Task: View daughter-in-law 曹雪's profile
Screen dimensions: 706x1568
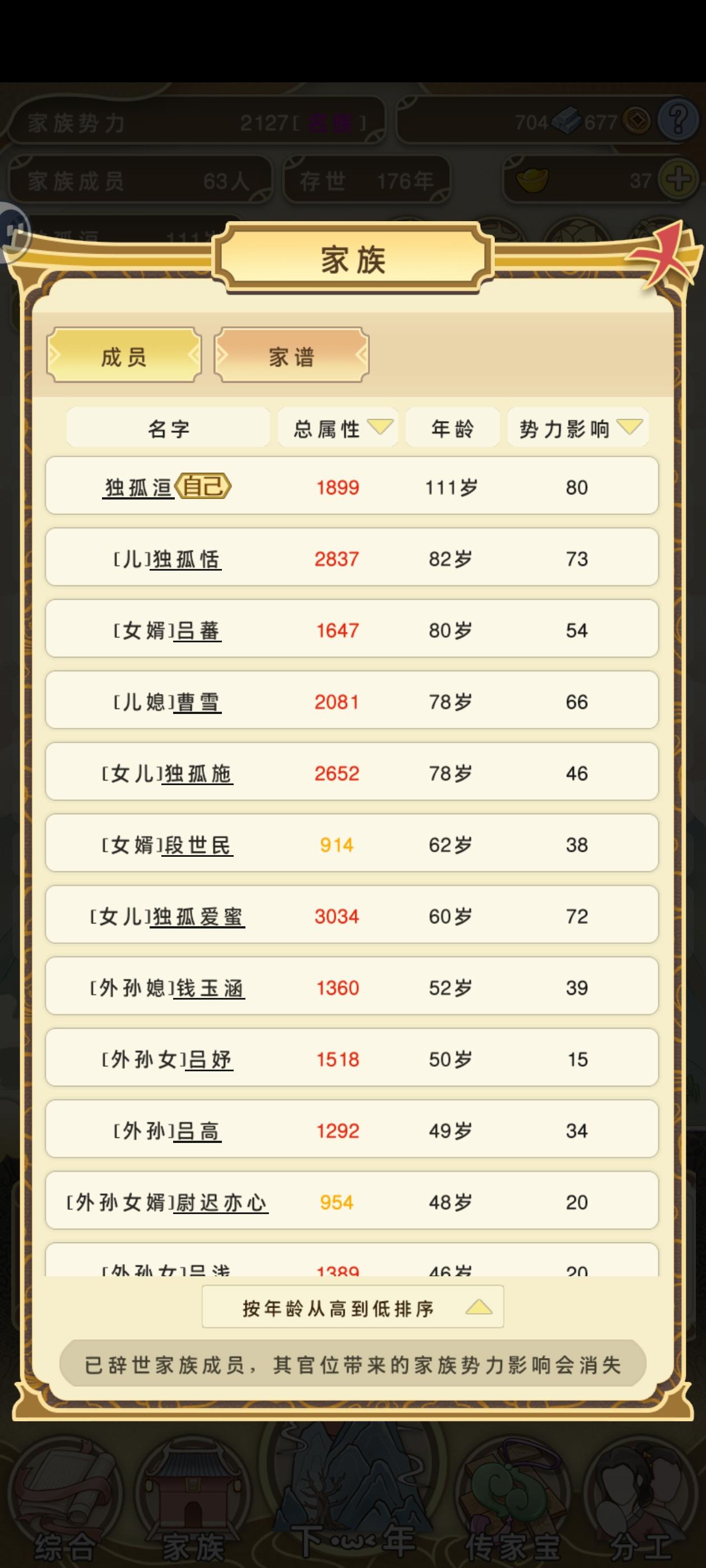Action: pyautogui.click(x=199, y=701)
